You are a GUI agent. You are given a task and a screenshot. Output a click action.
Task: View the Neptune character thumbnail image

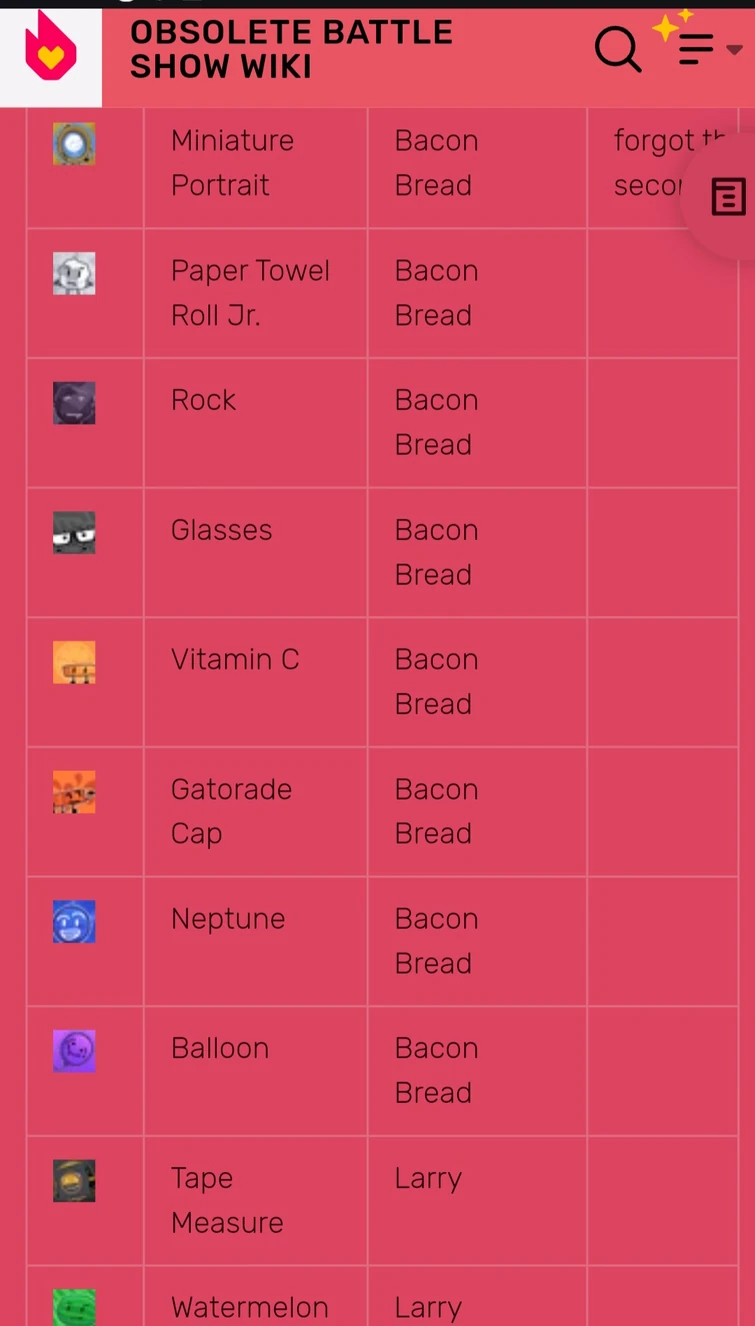tap(74, 921)
